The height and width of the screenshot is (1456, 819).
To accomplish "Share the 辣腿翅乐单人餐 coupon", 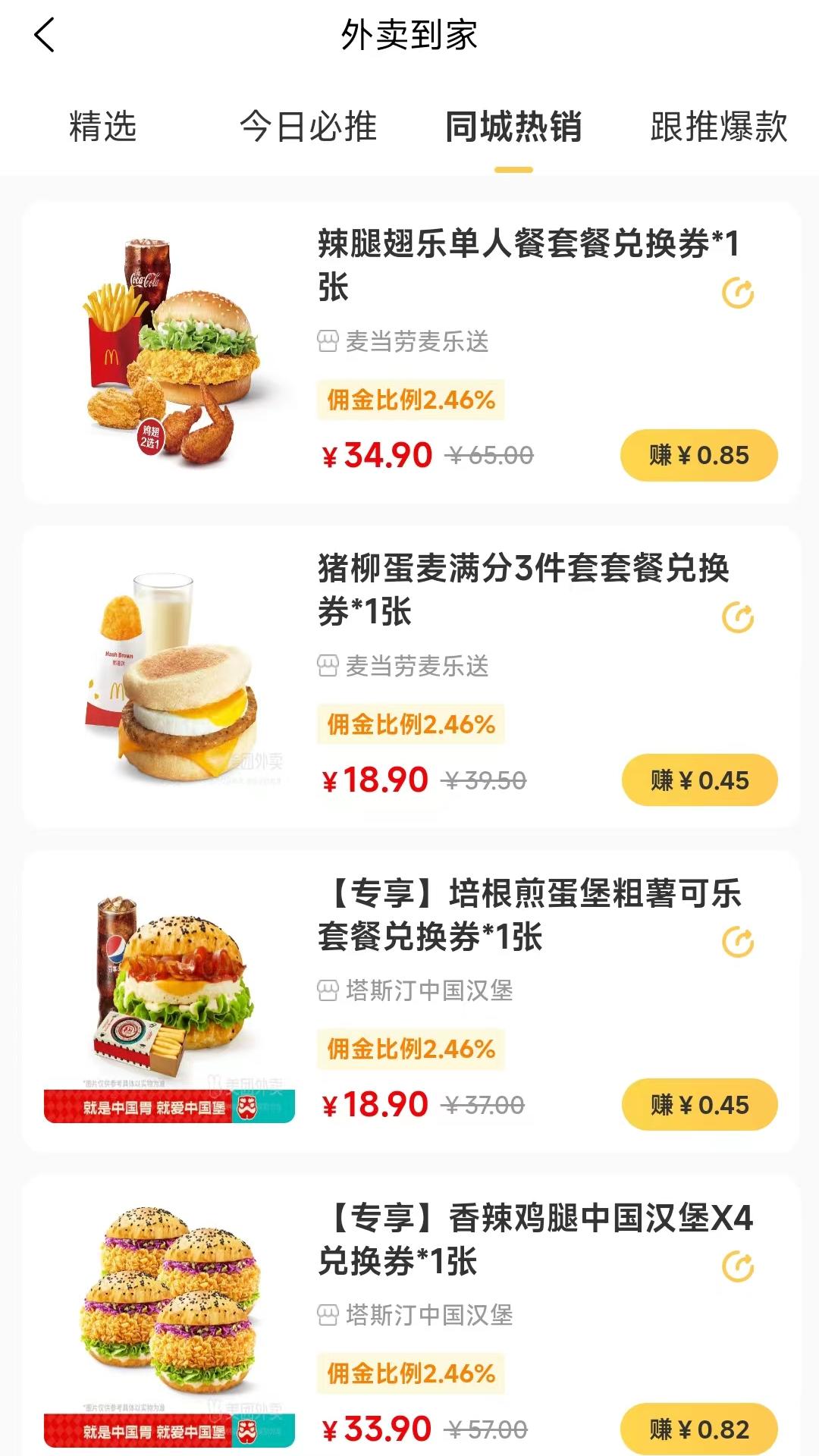I will click(x=738, y=293).
